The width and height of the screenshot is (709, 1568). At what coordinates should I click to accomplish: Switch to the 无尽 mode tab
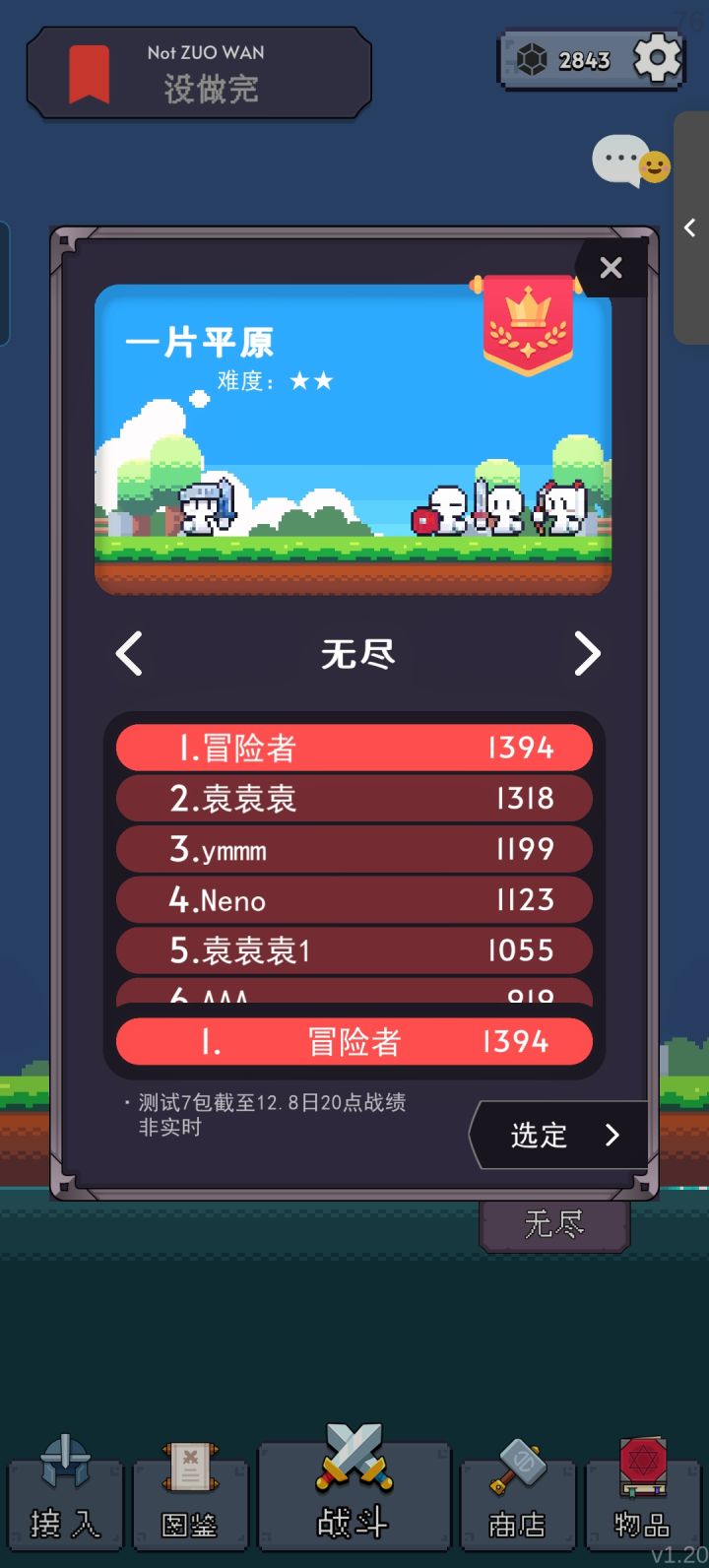pos(551,1224)
